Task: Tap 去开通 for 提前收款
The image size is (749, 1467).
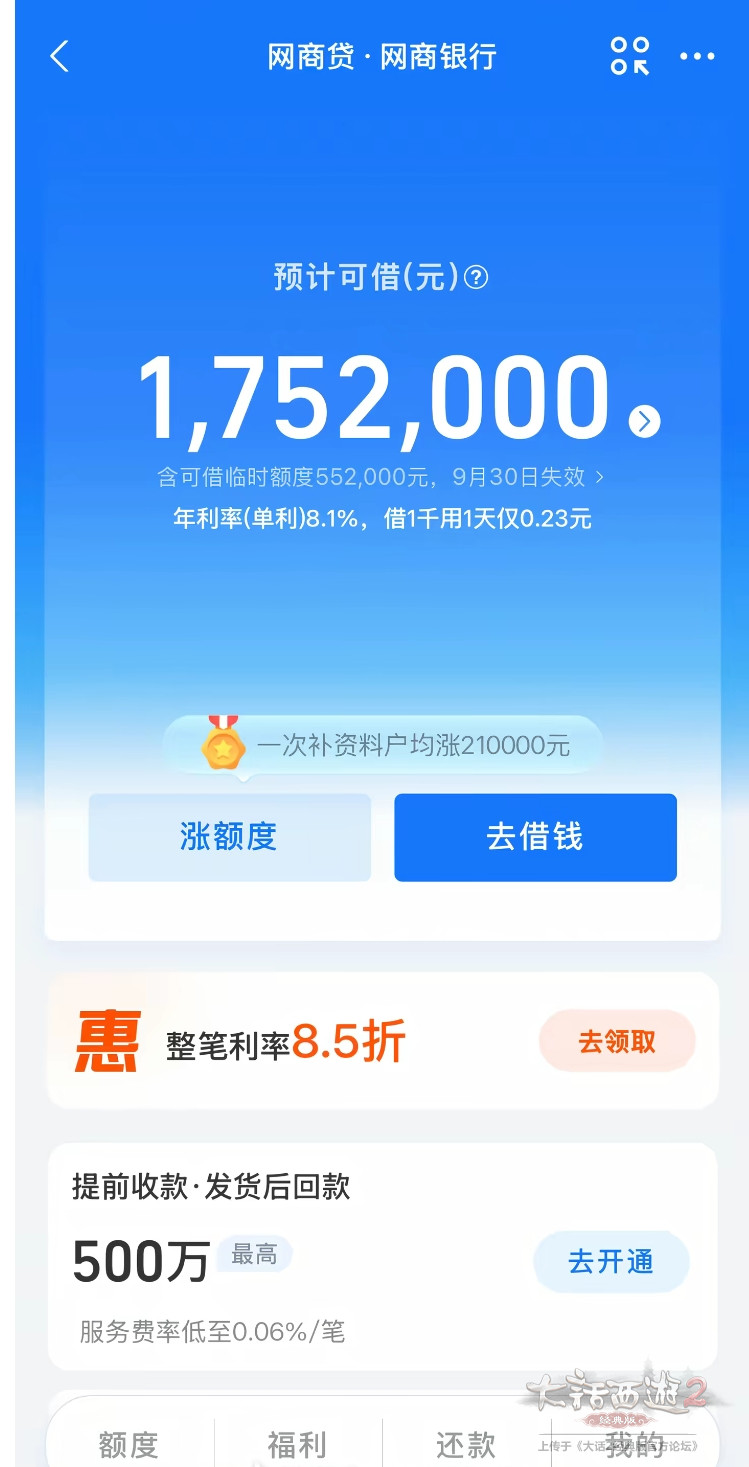Action: coord(611,1261)
